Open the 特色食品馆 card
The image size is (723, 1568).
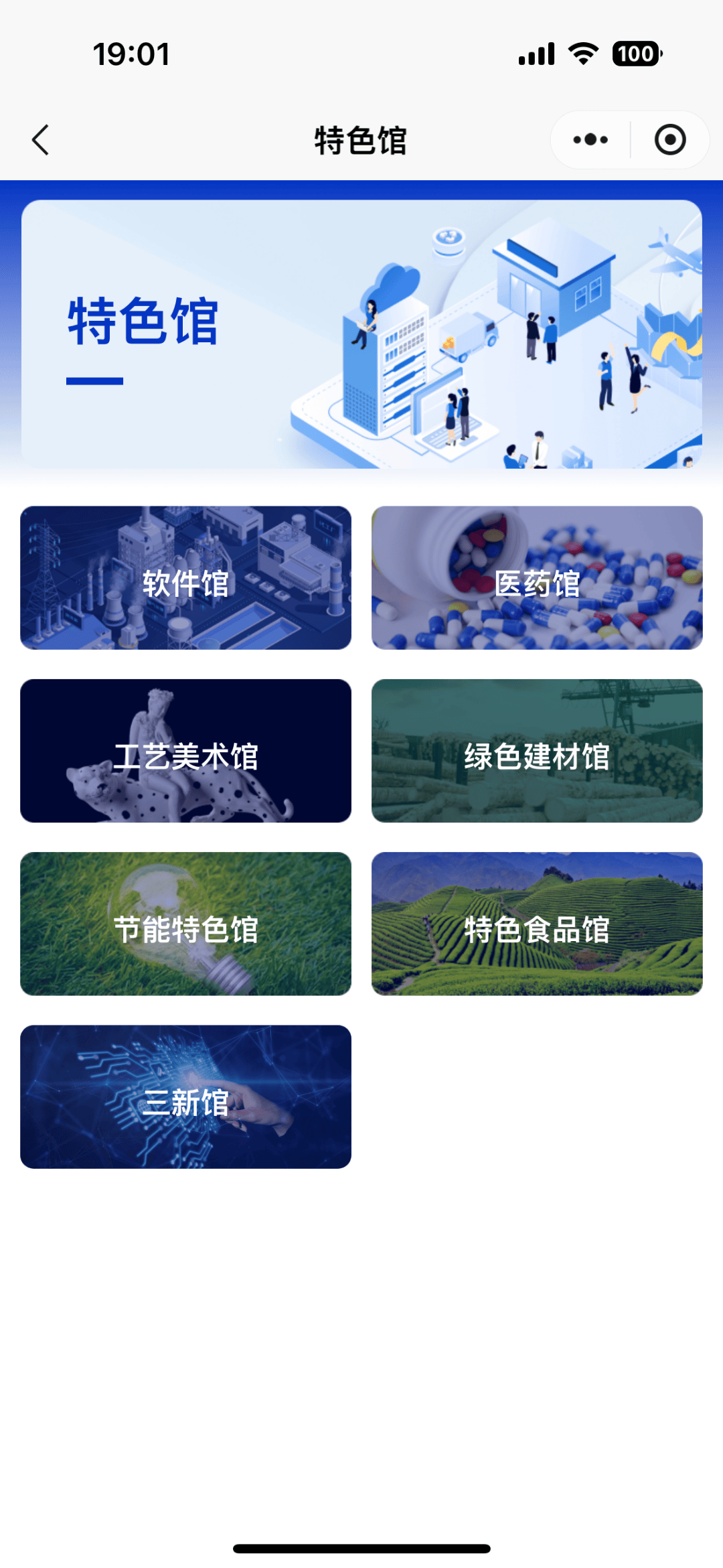pyautogui.click(x=537, y=924)
